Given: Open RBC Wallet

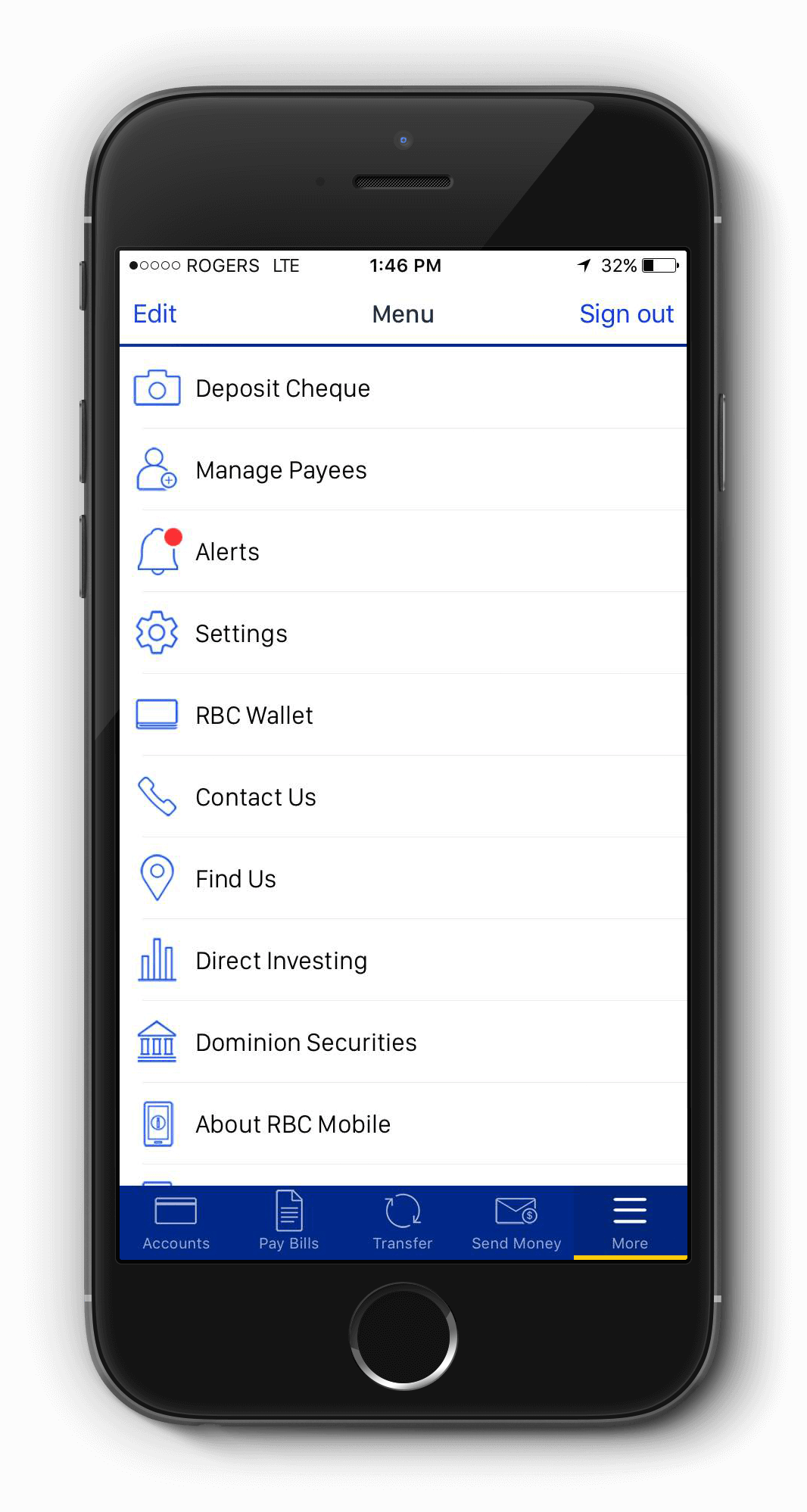Looking at the screenshot, I should [254, 715].
